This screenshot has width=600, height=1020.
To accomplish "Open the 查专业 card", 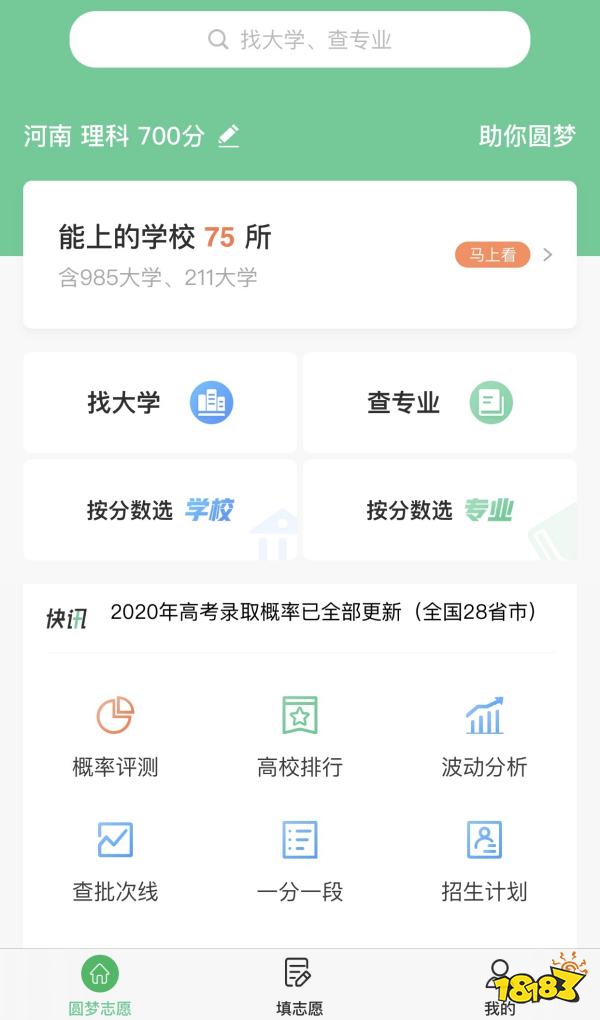I will coord(439,403).
